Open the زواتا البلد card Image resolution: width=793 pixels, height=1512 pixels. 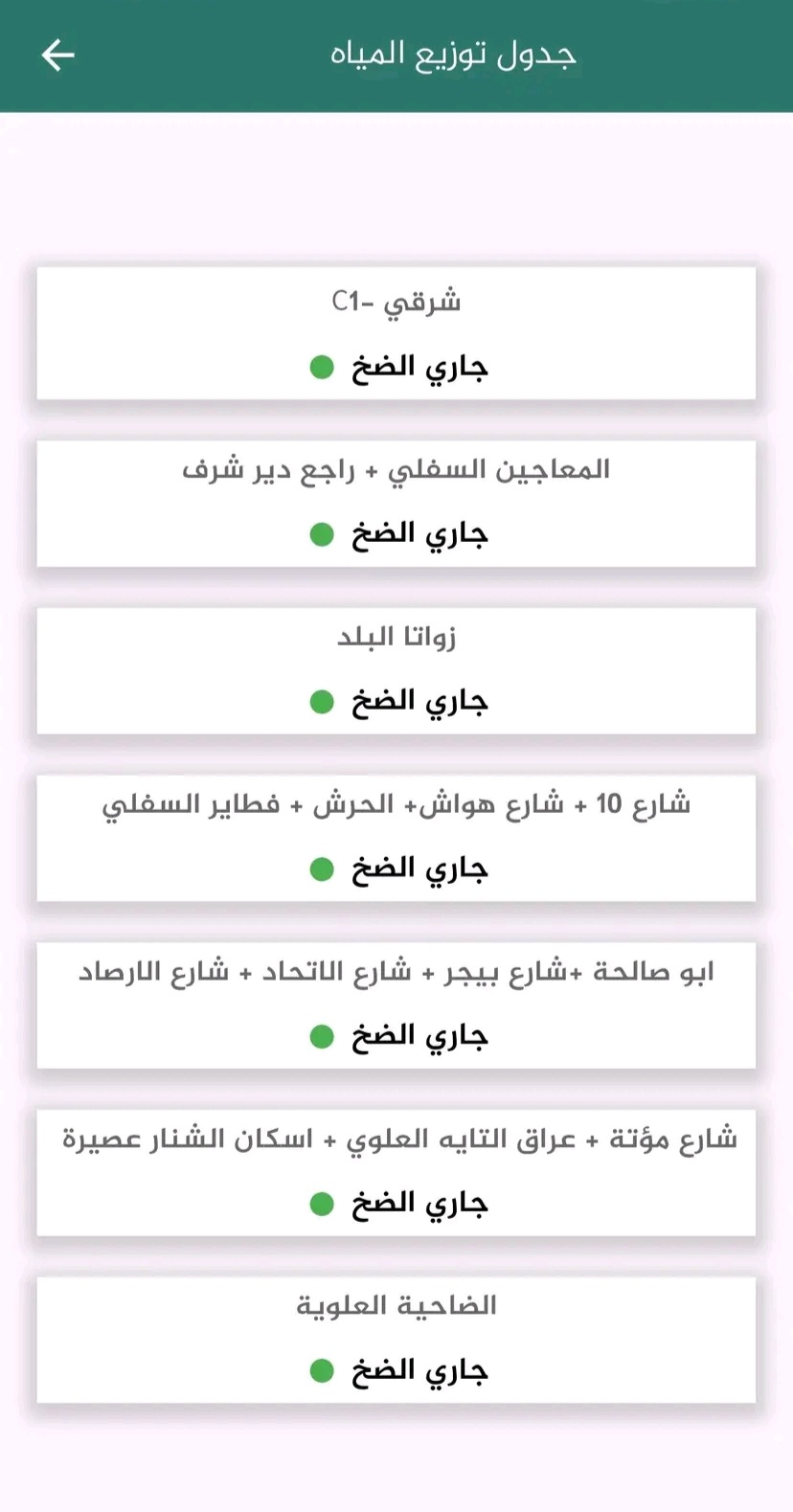point(396,670)
